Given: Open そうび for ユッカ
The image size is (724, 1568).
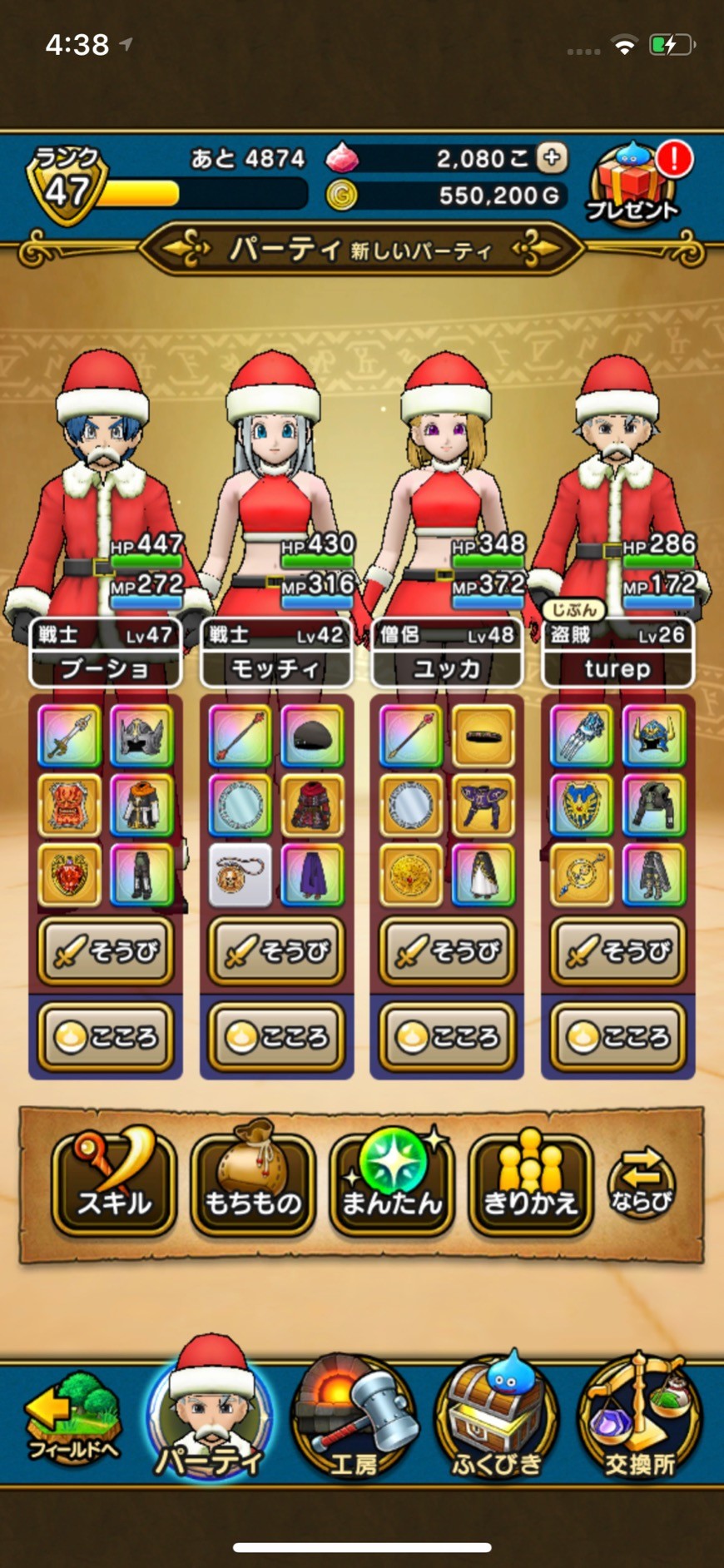Looking at the screenshot, I should tap(447, 950).
